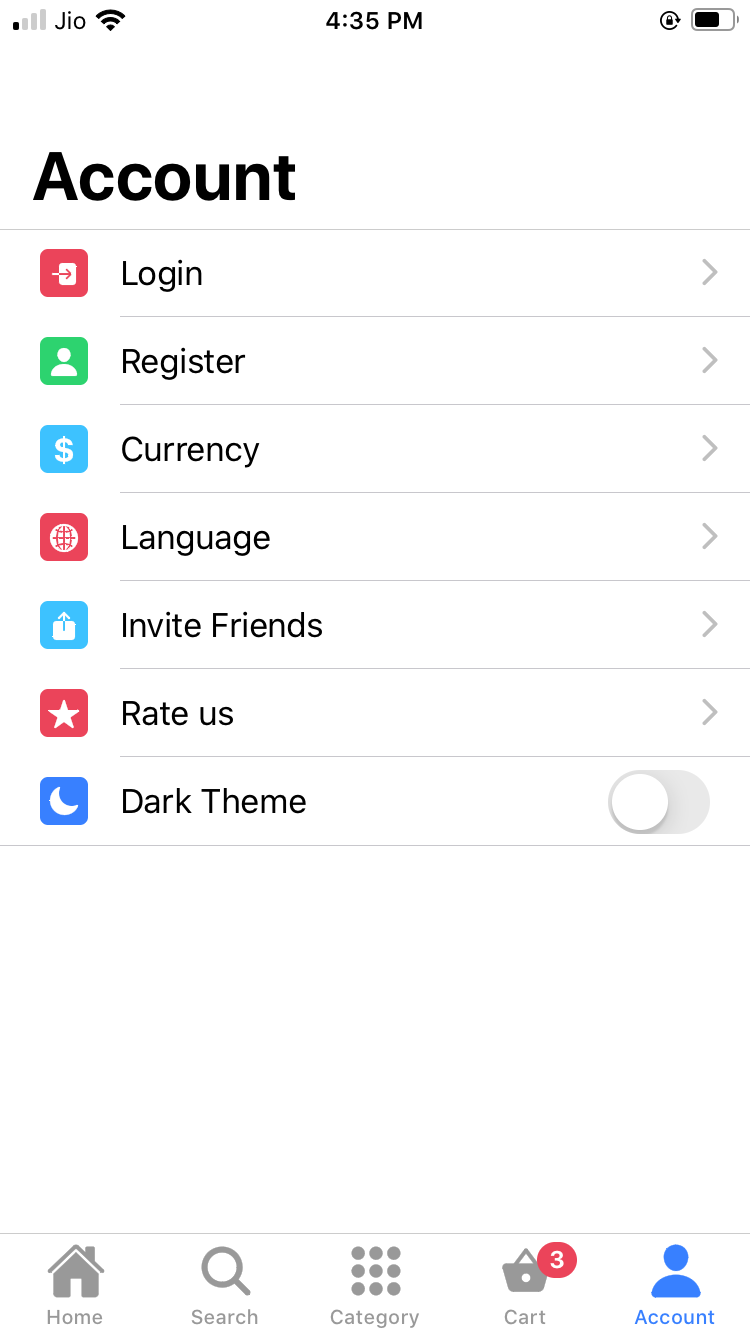Image resolution: width=750 pixels, height=1334 pixels.
Task: Switch to the Home tab
Action: [75, 1285]
